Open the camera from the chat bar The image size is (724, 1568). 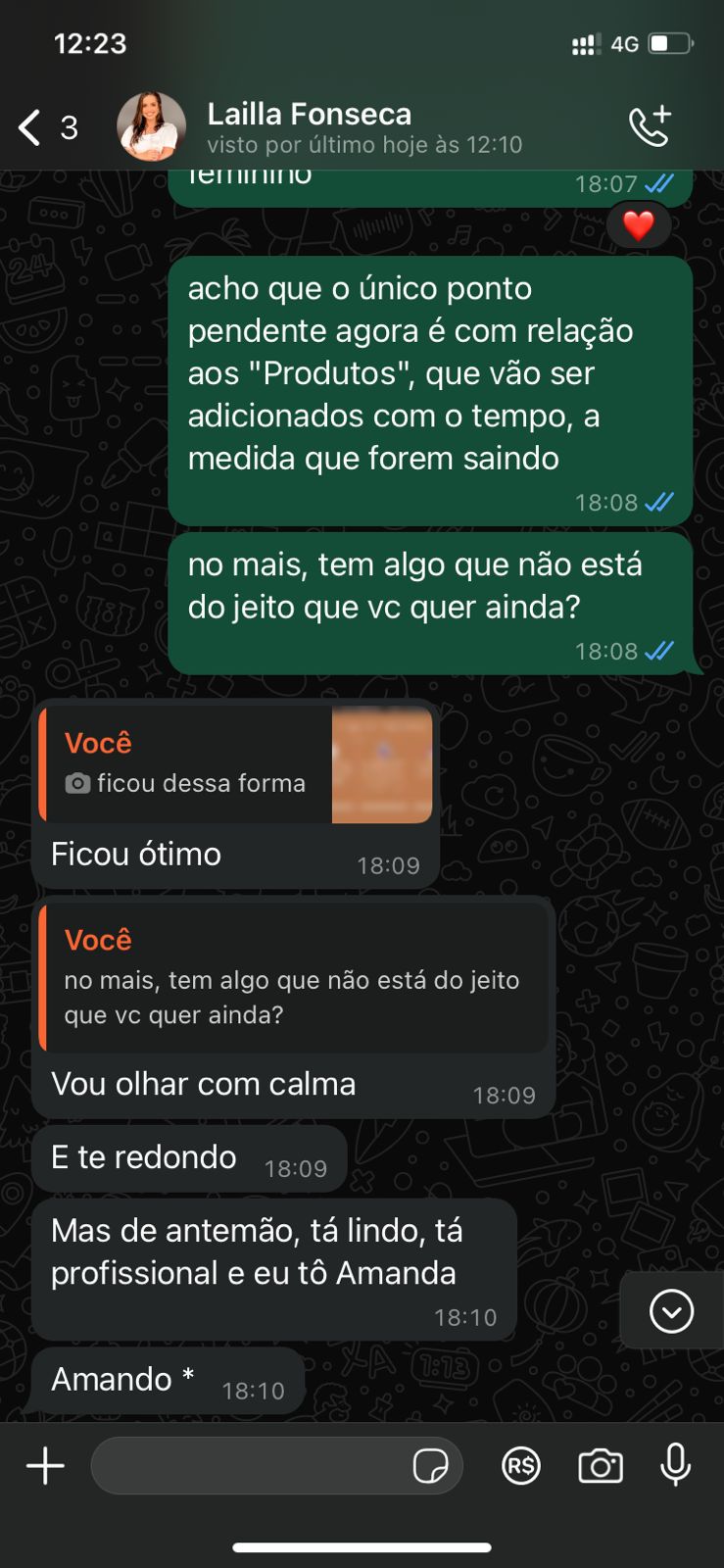[x=602, y=1465]
